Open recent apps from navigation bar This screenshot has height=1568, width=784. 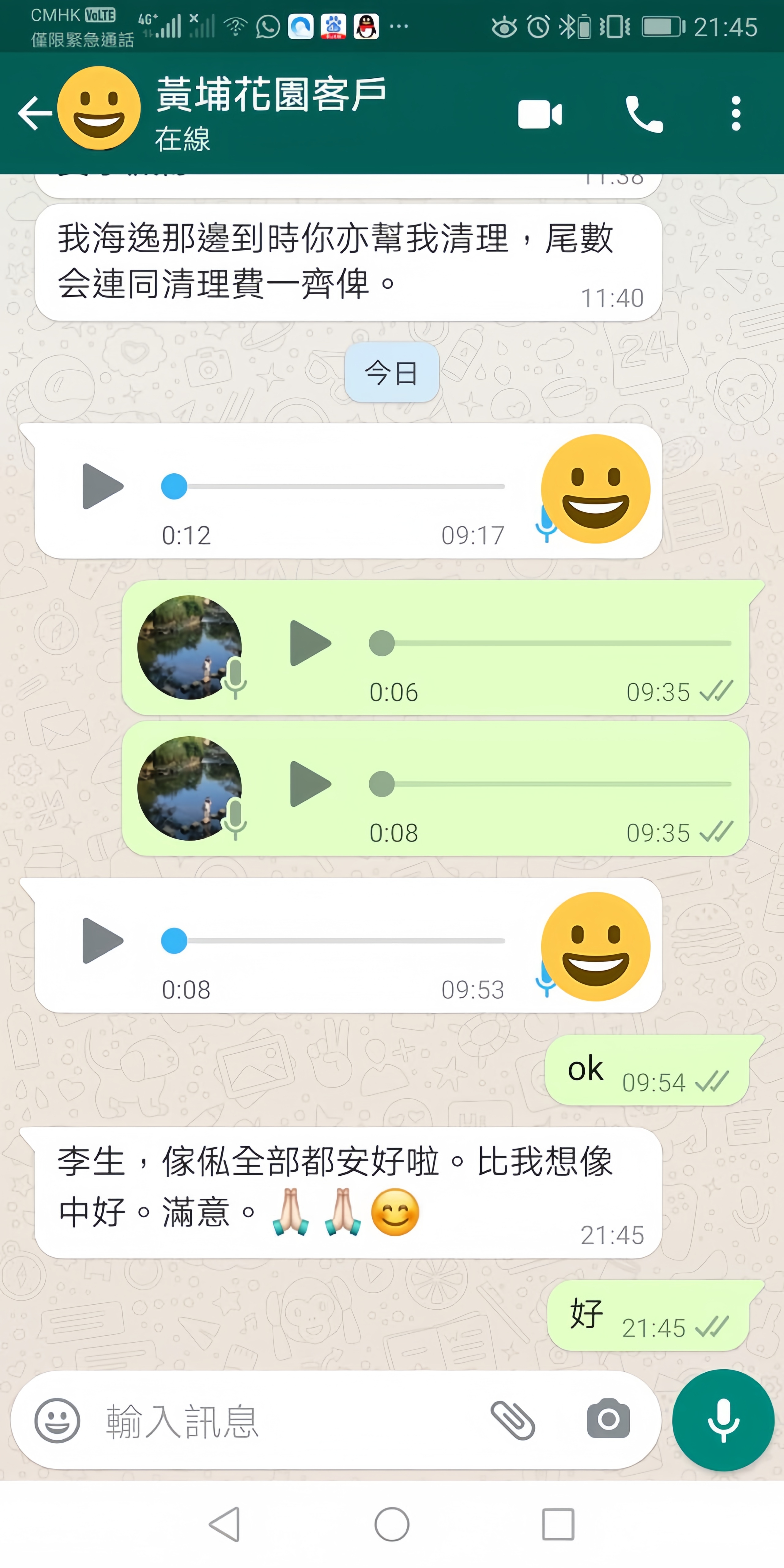(x=558, y=1524)
